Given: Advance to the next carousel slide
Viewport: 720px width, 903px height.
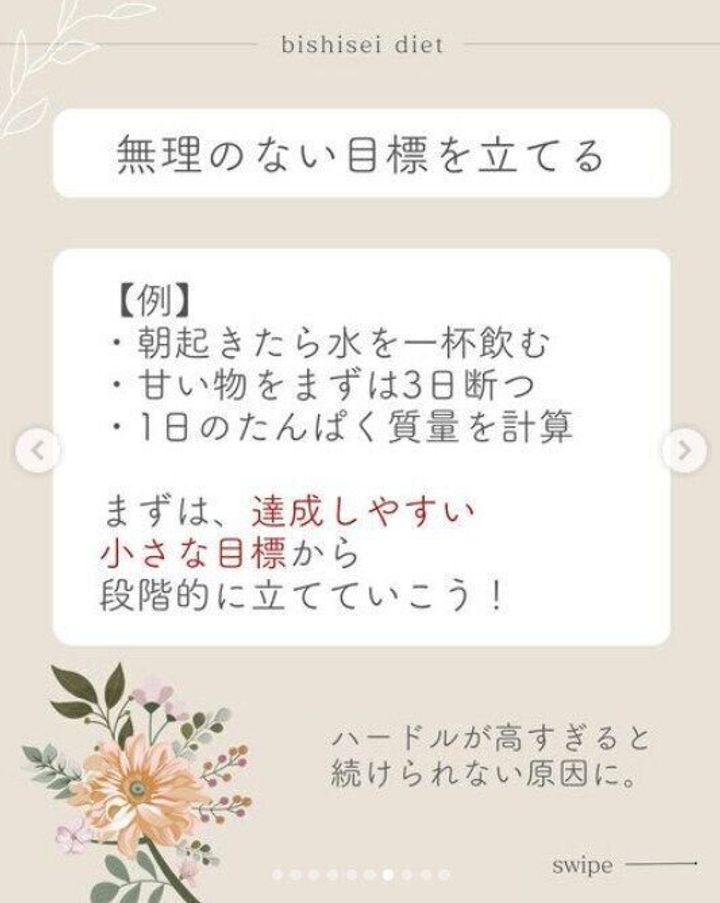Looking at the screenshot, I should point(684,450).
